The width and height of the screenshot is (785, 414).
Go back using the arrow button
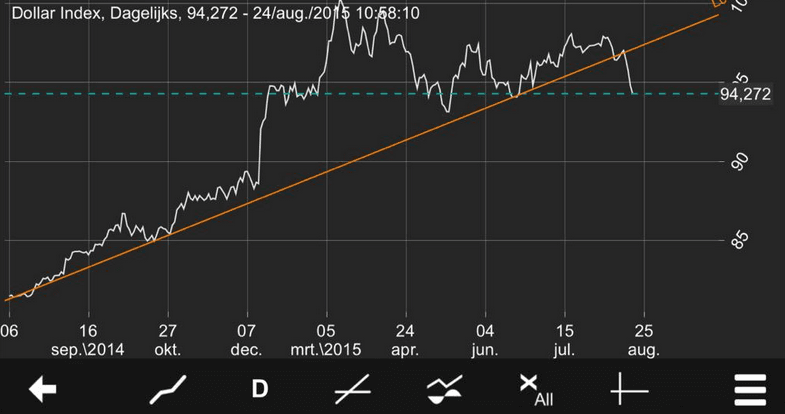coord(42,389)
